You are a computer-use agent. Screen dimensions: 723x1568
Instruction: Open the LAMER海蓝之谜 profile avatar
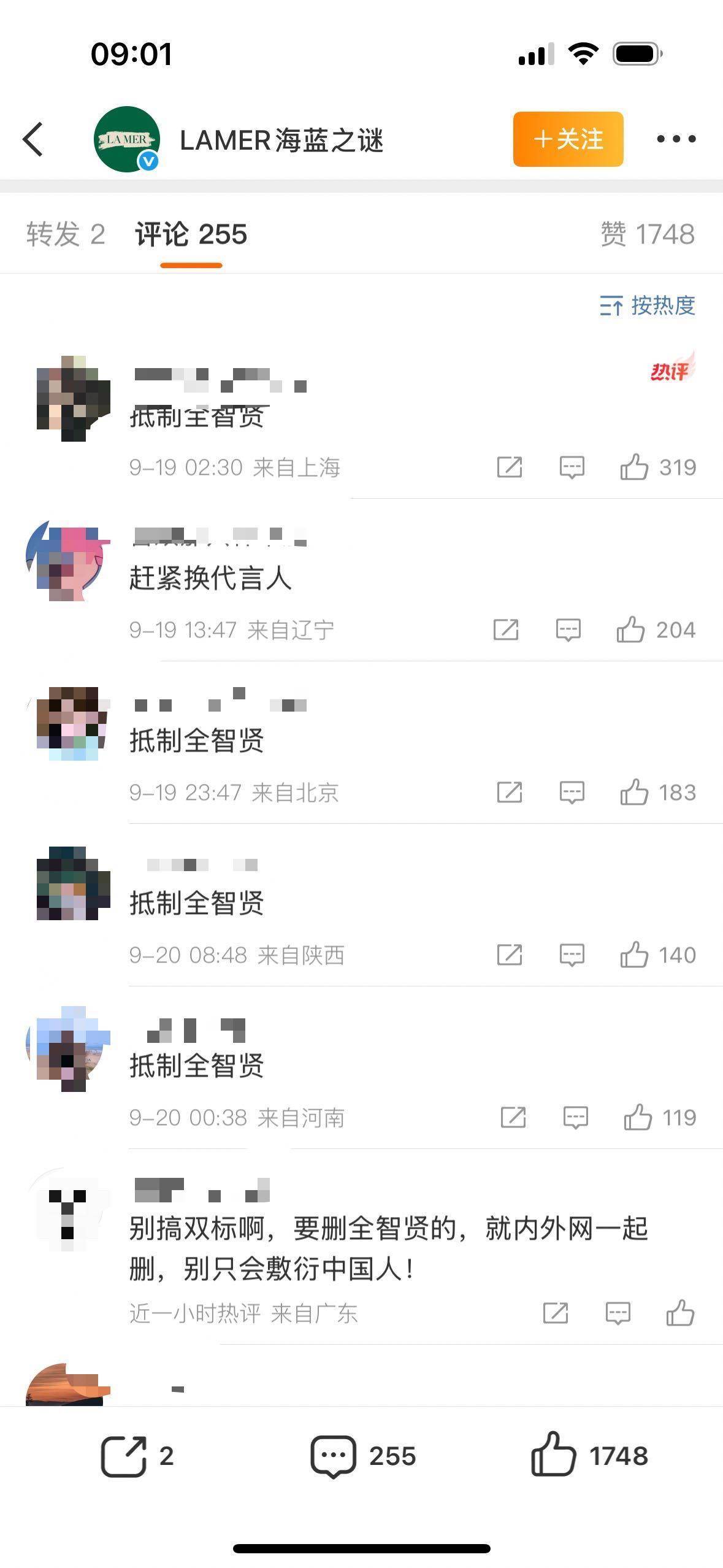[x=127, y=139]
